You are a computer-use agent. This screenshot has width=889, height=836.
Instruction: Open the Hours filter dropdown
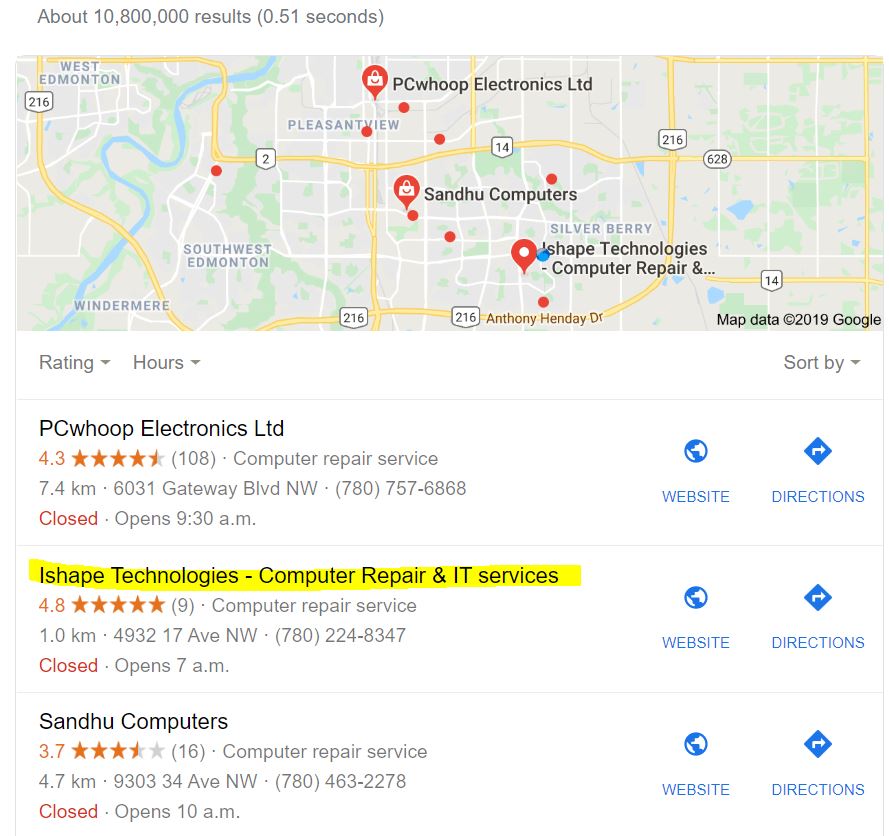pos(166,363)
